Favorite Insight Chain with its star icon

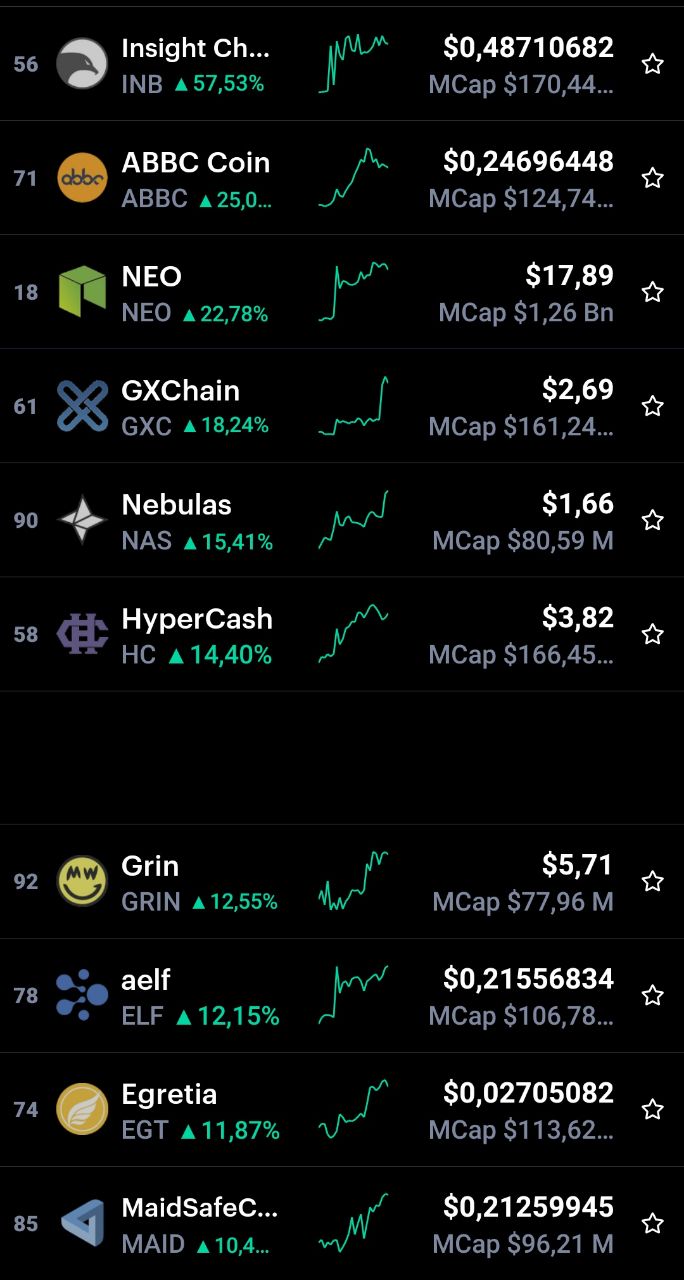[x=653, y=64]
